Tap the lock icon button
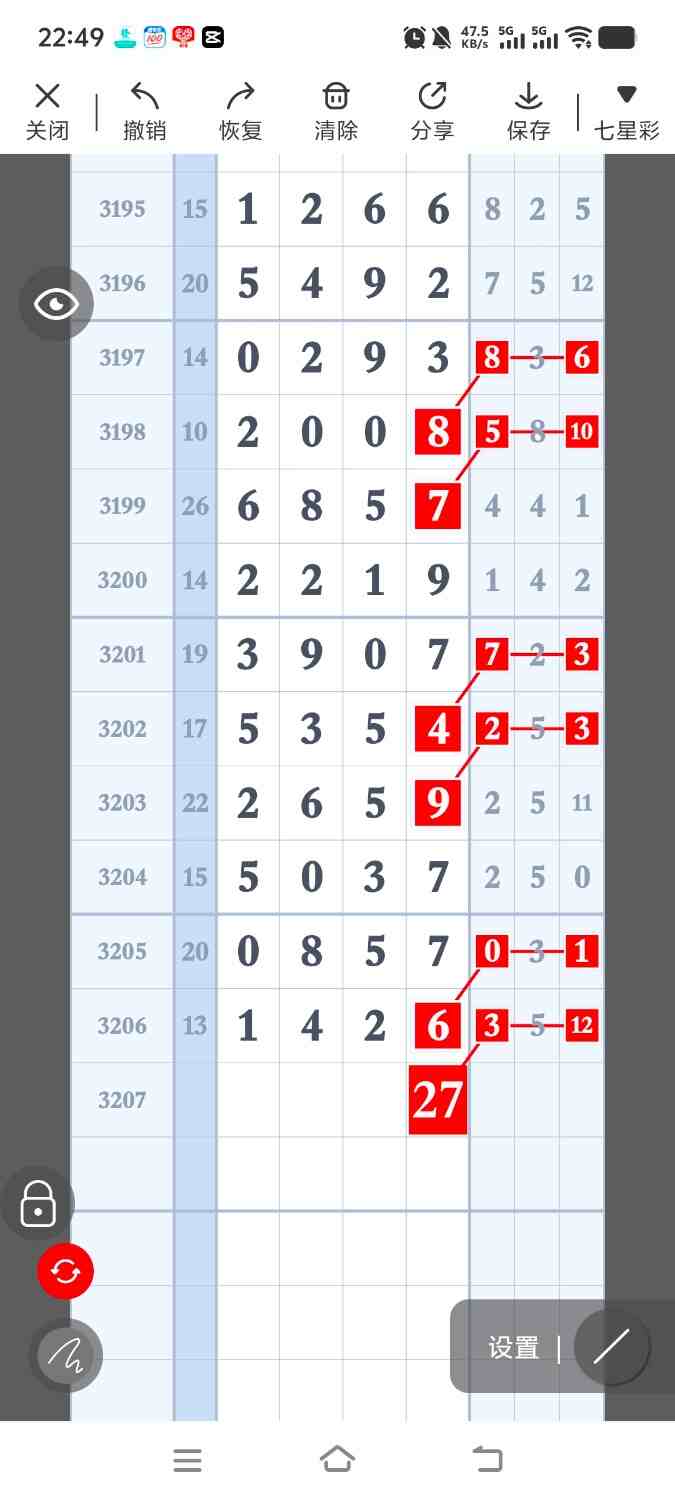The width and height of the screenshot is (675, 1500). click(x=38, y=1203)
